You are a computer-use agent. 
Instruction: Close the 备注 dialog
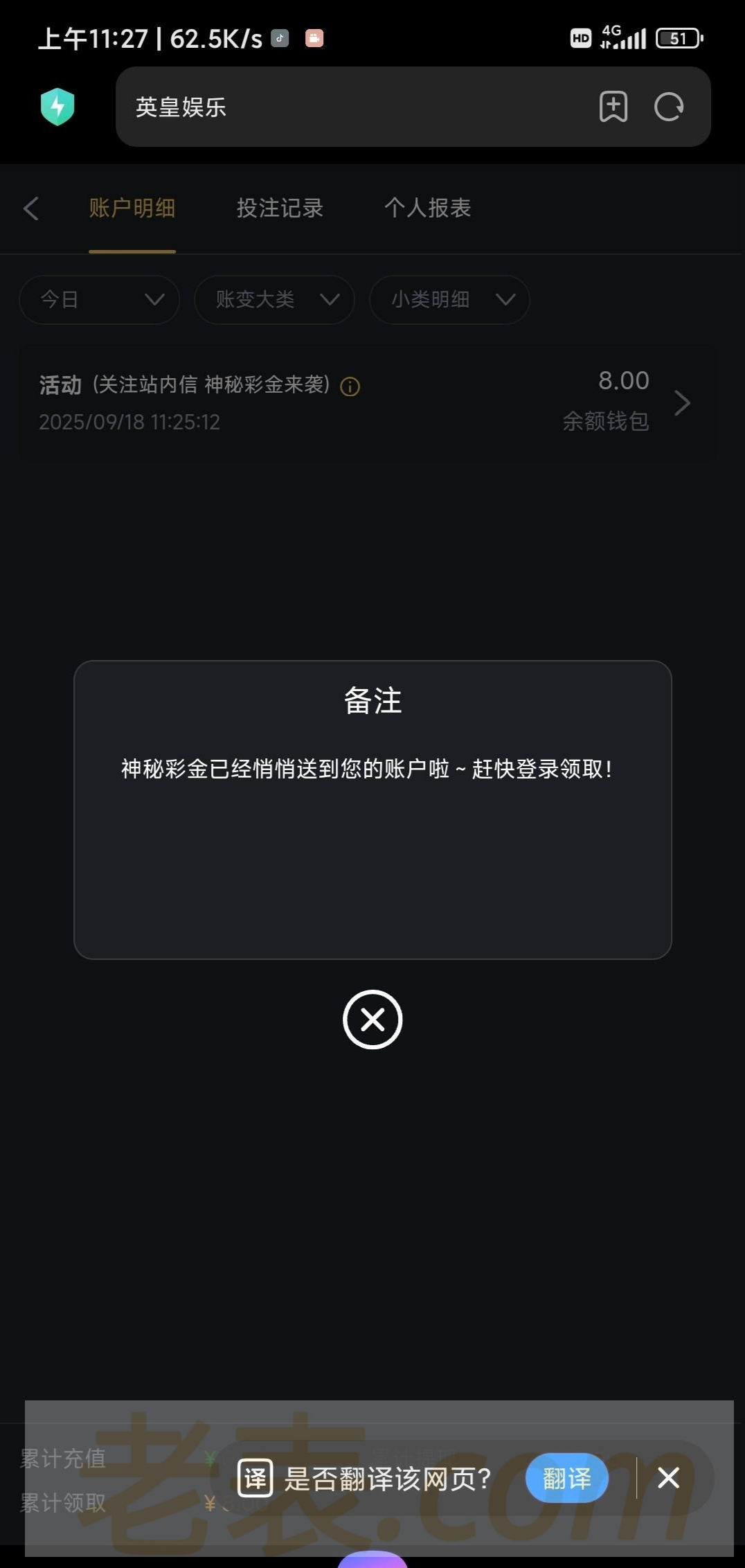tap(372, 1019)
